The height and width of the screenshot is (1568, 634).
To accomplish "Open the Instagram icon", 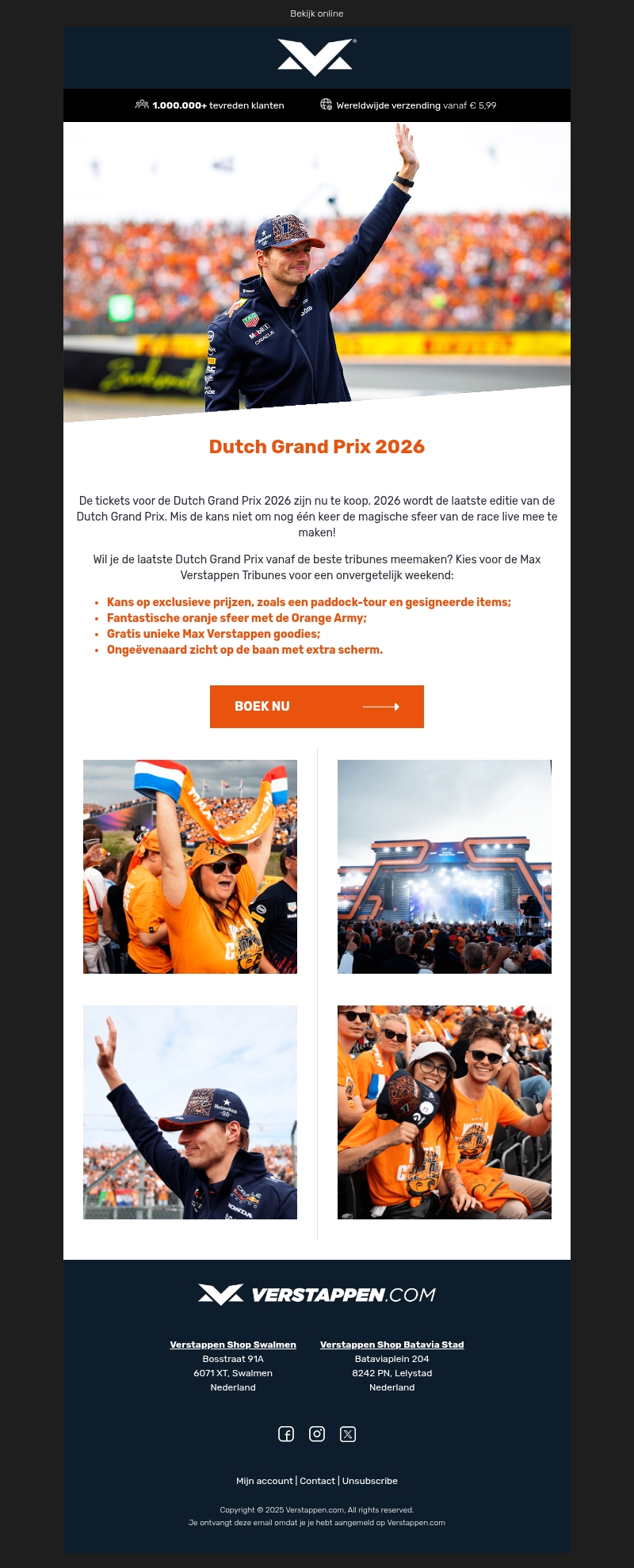I will coord(317,1433).
